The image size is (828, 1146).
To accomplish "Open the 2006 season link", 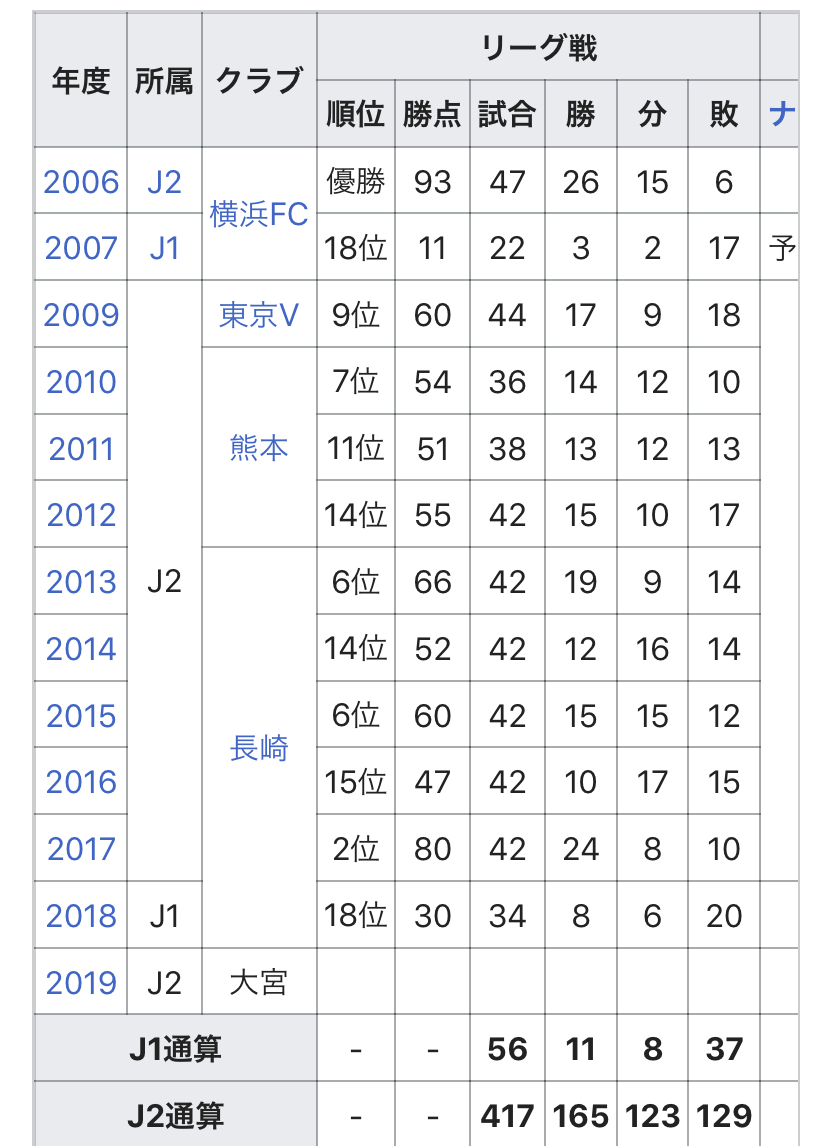I will pyautogui.click(x=81, y=182).
